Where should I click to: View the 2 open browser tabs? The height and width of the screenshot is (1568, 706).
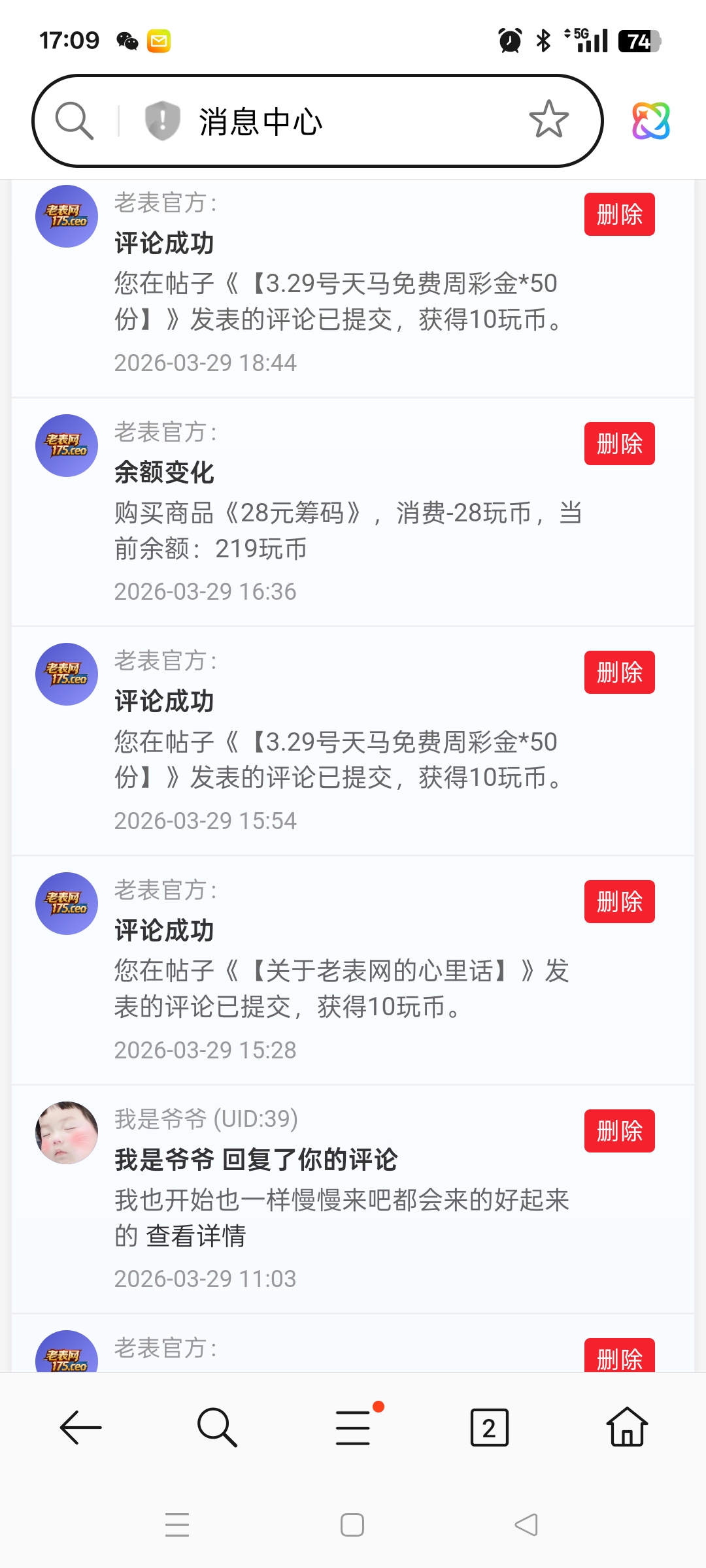(x=489, y=1428)
